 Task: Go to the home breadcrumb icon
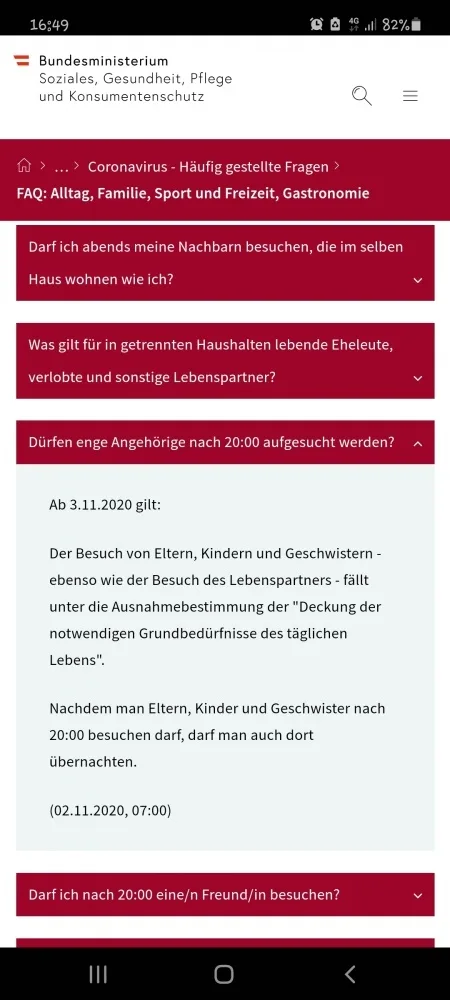coord(24,166)
